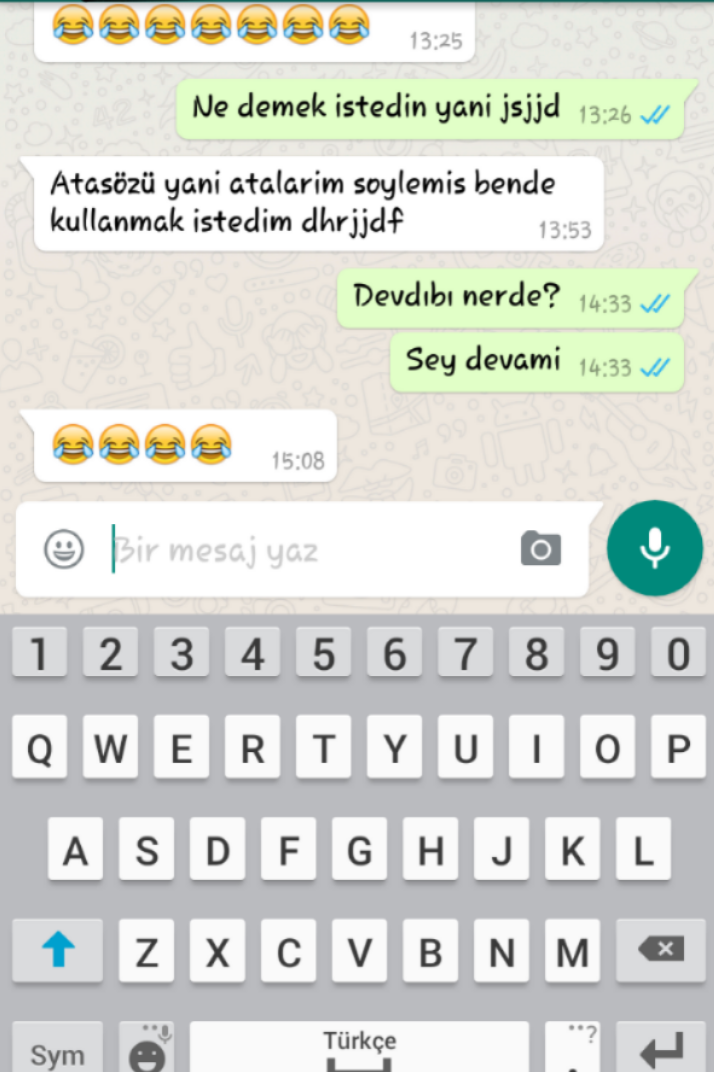Viewport: 714px width, 1072px height.
Task: Tap the backspace key on the keyboard
Action: coord(660,950)
